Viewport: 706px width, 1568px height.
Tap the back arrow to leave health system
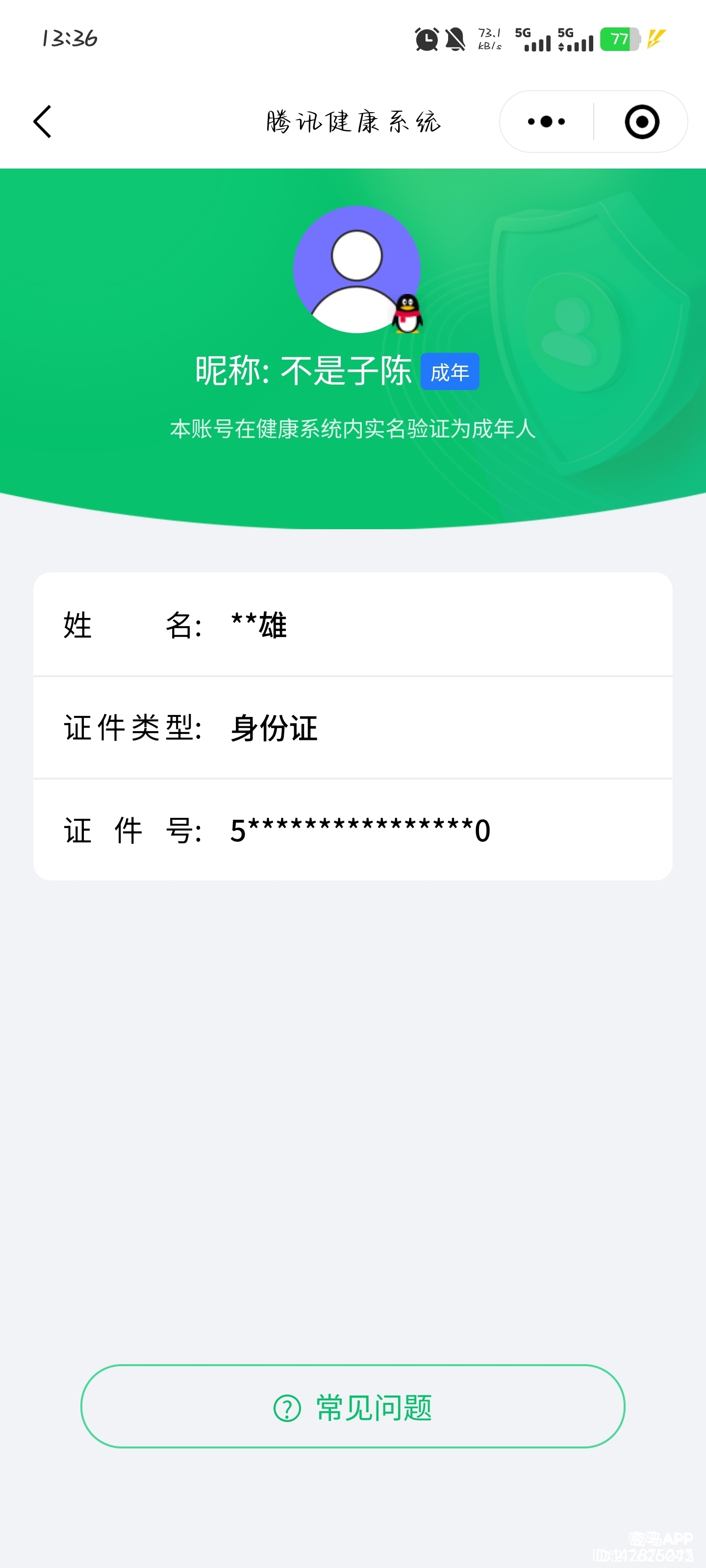coord(42,121)
